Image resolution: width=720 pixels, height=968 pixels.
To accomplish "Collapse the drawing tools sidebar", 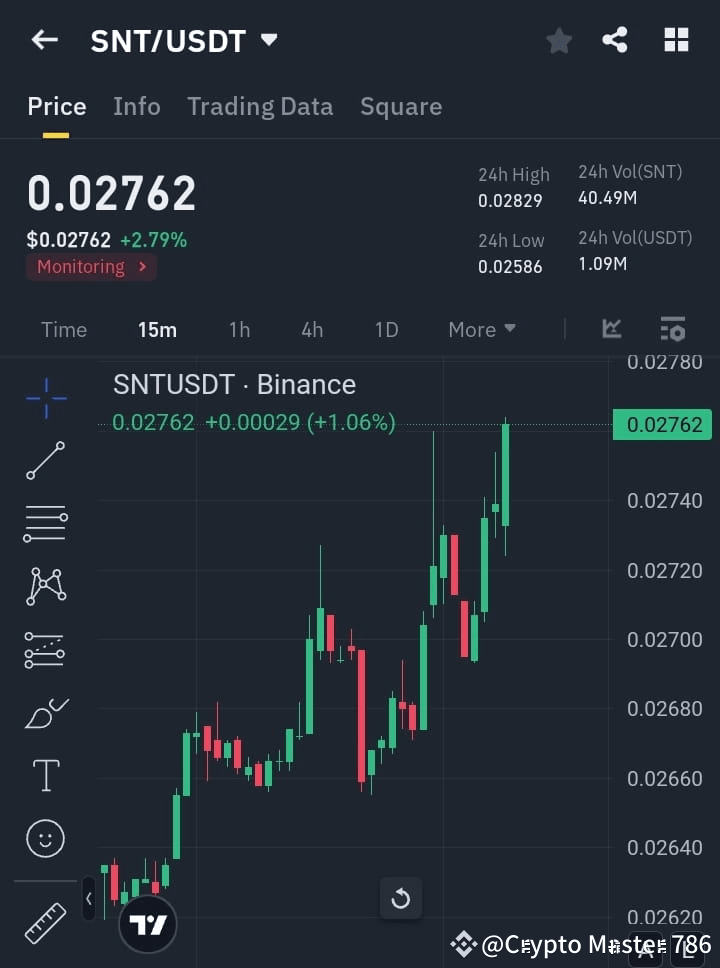I will point(89,898).
